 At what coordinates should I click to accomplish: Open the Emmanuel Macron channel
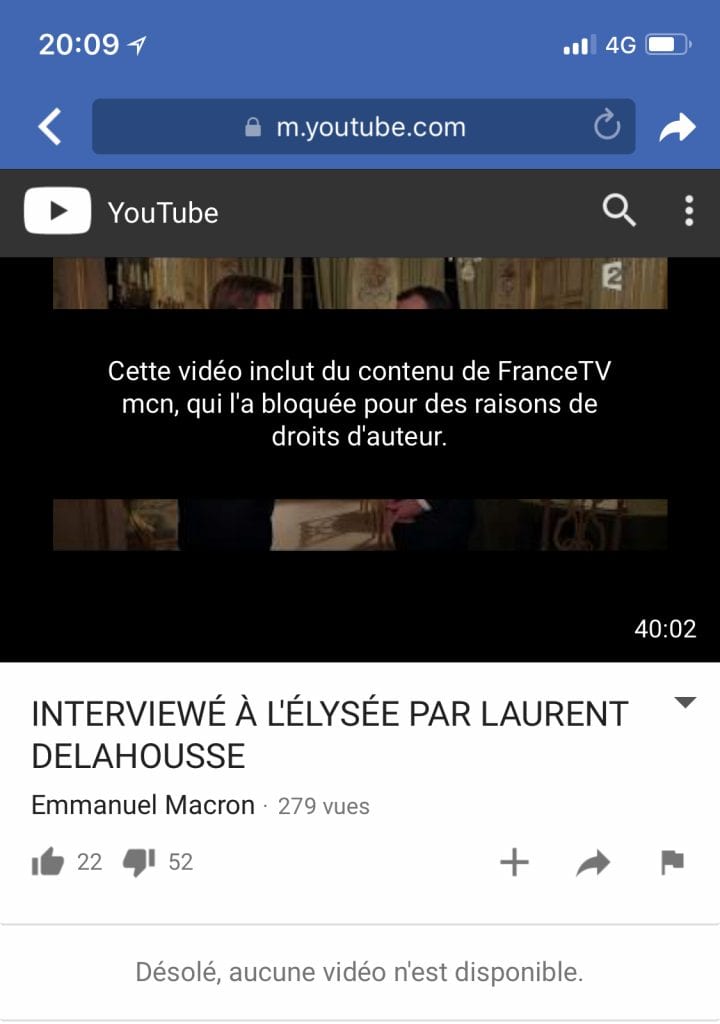(143, 805)
